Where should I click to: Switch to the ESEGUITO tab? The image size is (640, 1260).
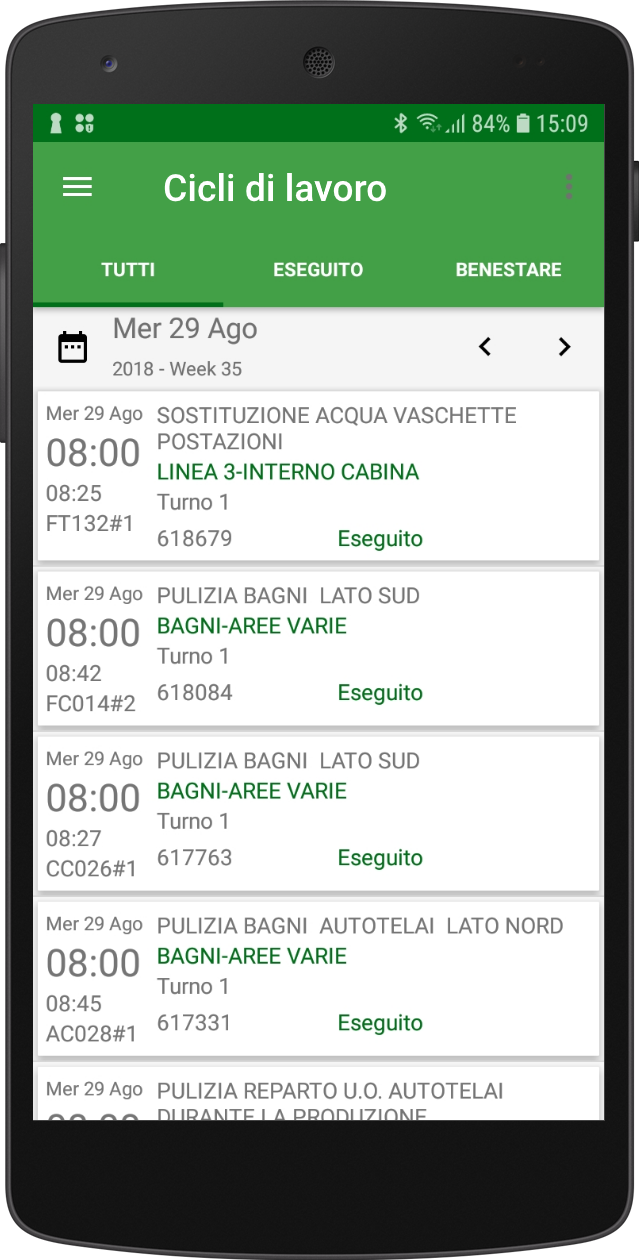click(x=318, y=270)
